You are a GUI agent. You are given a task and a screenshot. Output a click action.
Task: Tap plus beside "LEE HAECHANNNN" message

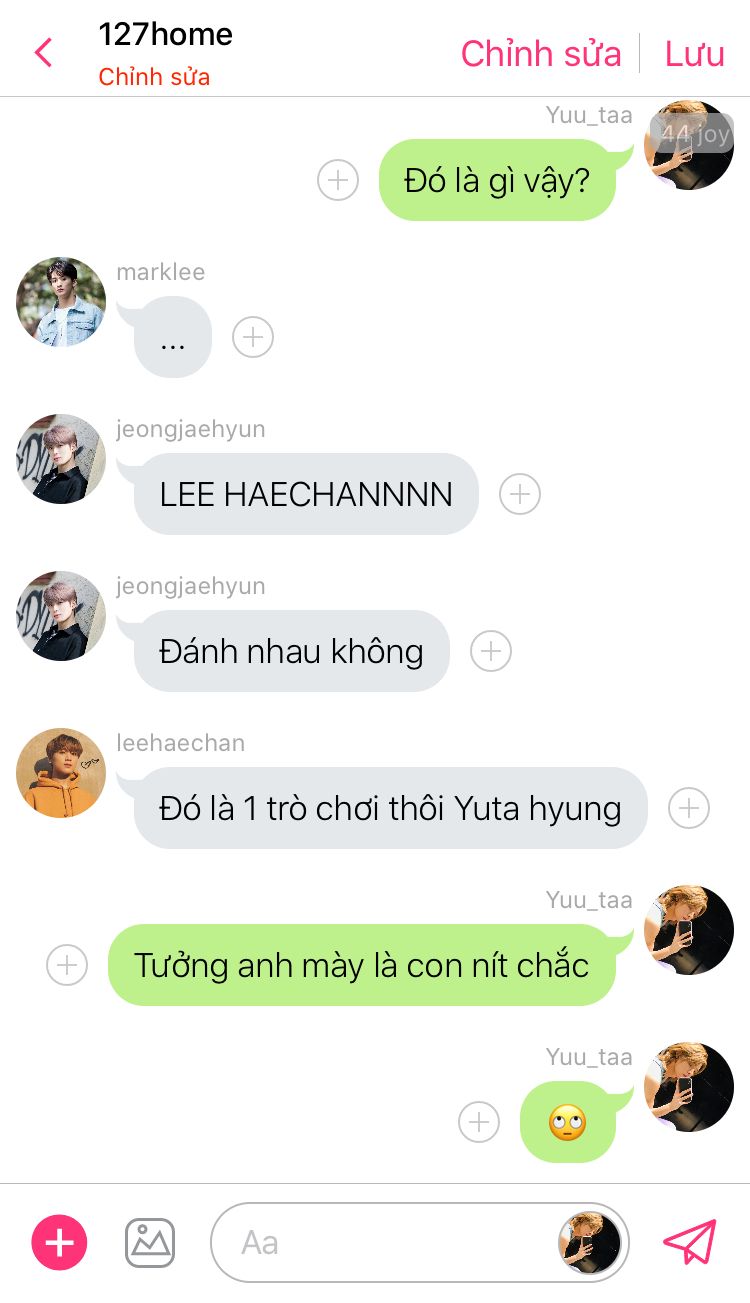click(x=520, y=494)
